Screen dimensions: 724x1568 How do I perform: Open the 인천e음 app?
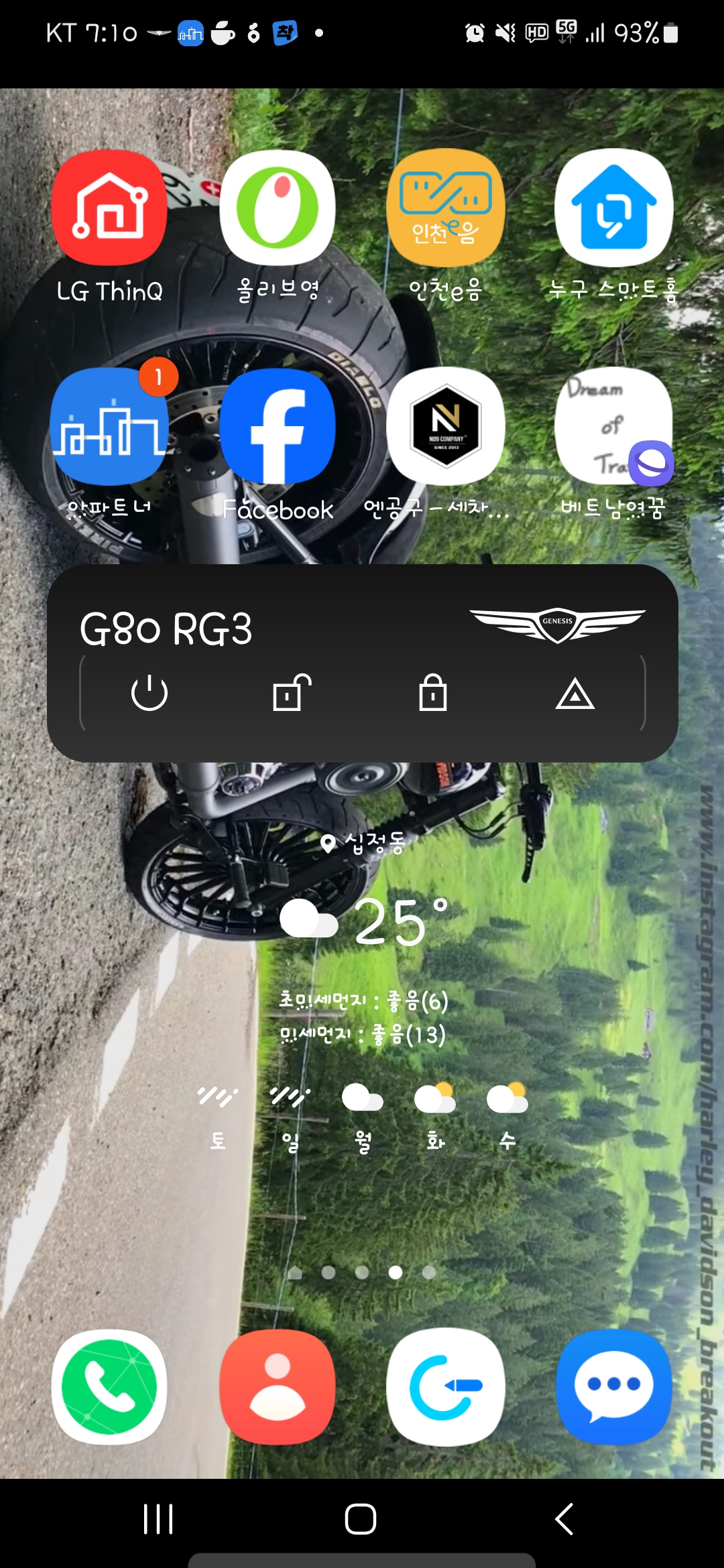point(446,208)
